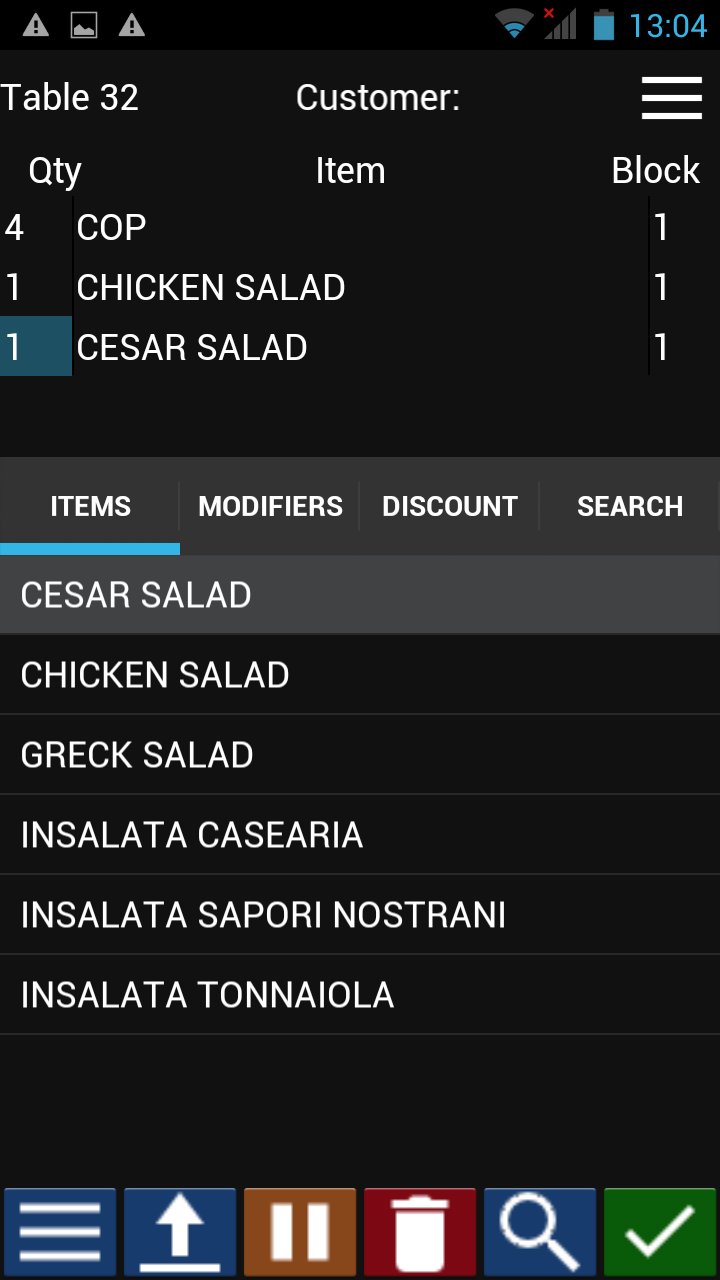Tap the blue list menu button in the bottom toolbar

coord(60,1232)
